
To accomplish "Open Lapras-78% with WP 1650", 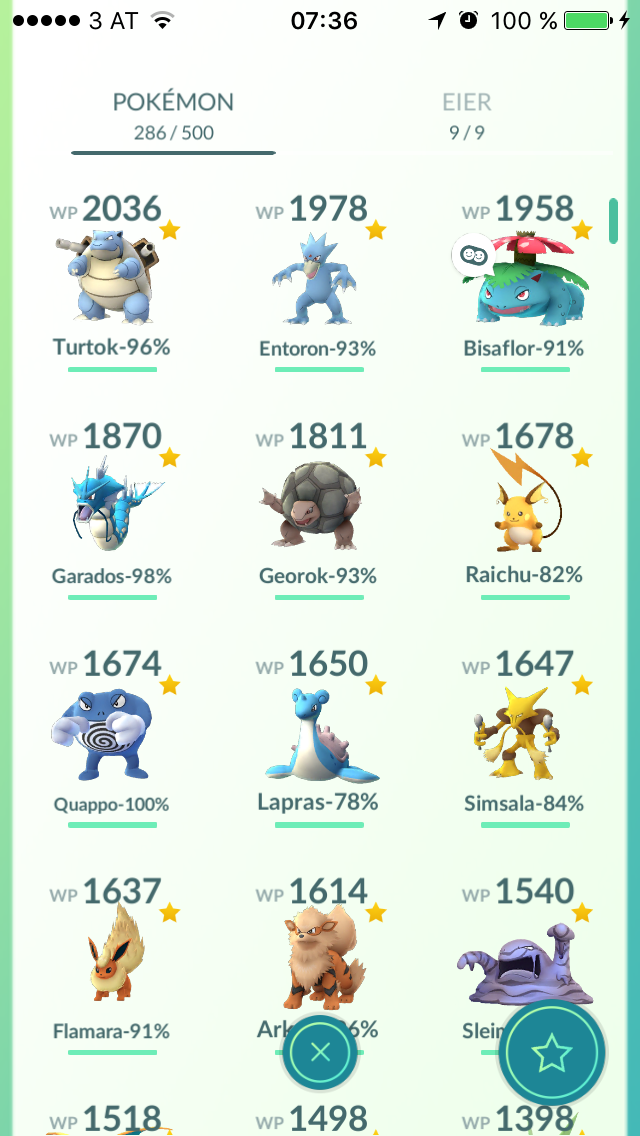I will [x=318, y=728].
